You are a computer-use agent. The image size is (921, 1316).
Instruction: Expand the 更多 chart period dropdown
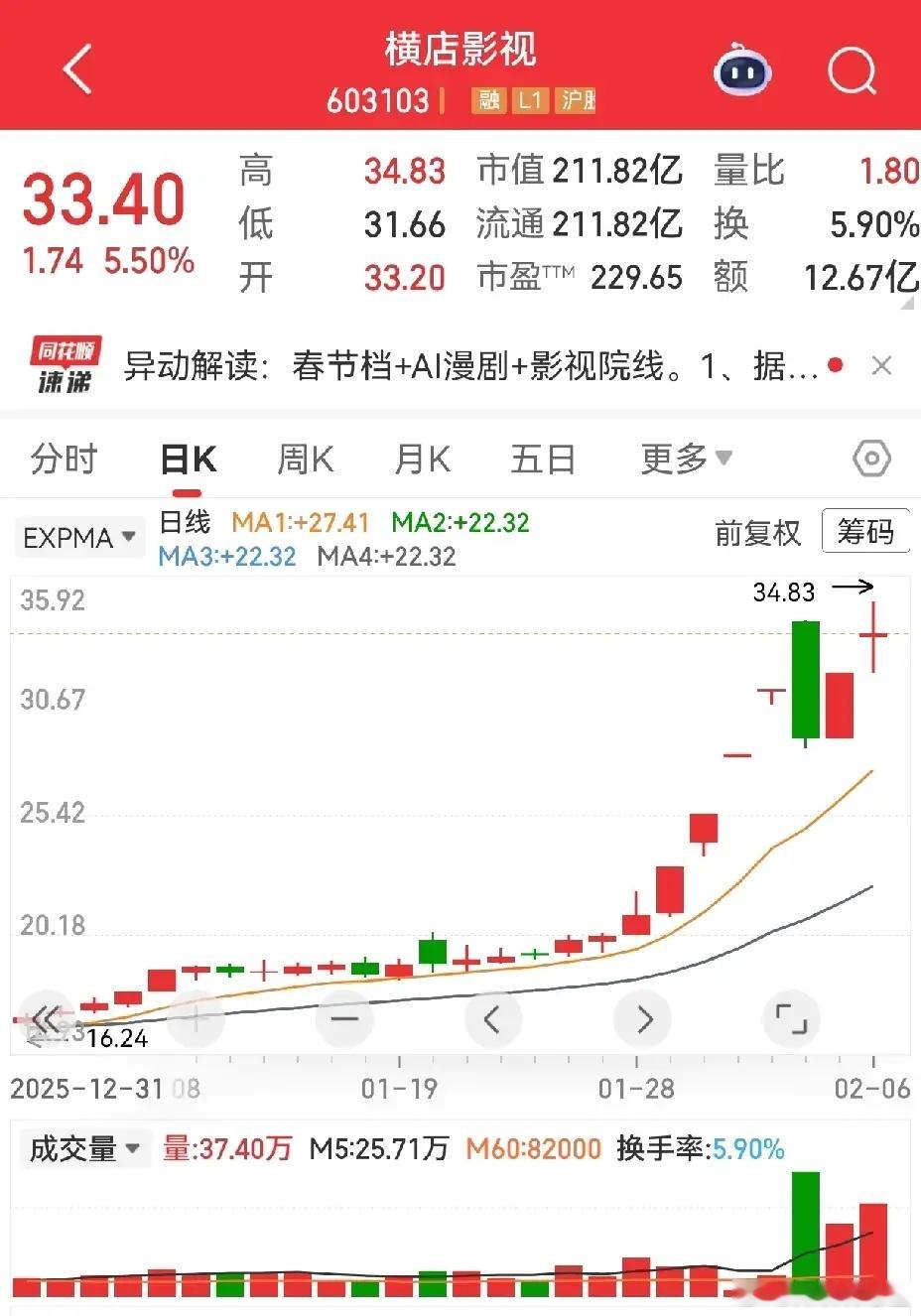click(x=687, y=459)
